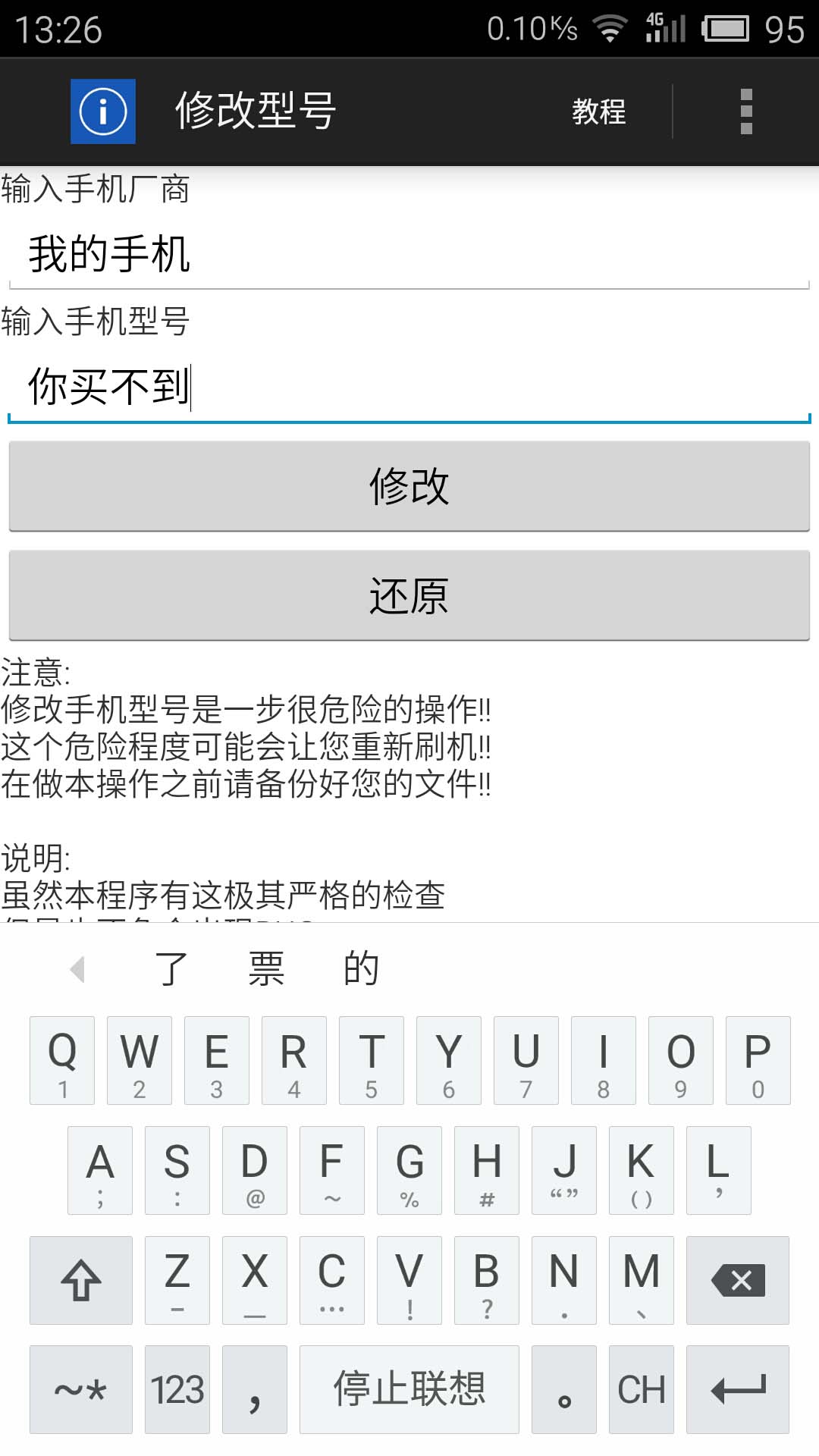The height and width of the screenshot is (1456, 819).
Task: Open the ~* symbols keyboard
Action: [81, 1389]
